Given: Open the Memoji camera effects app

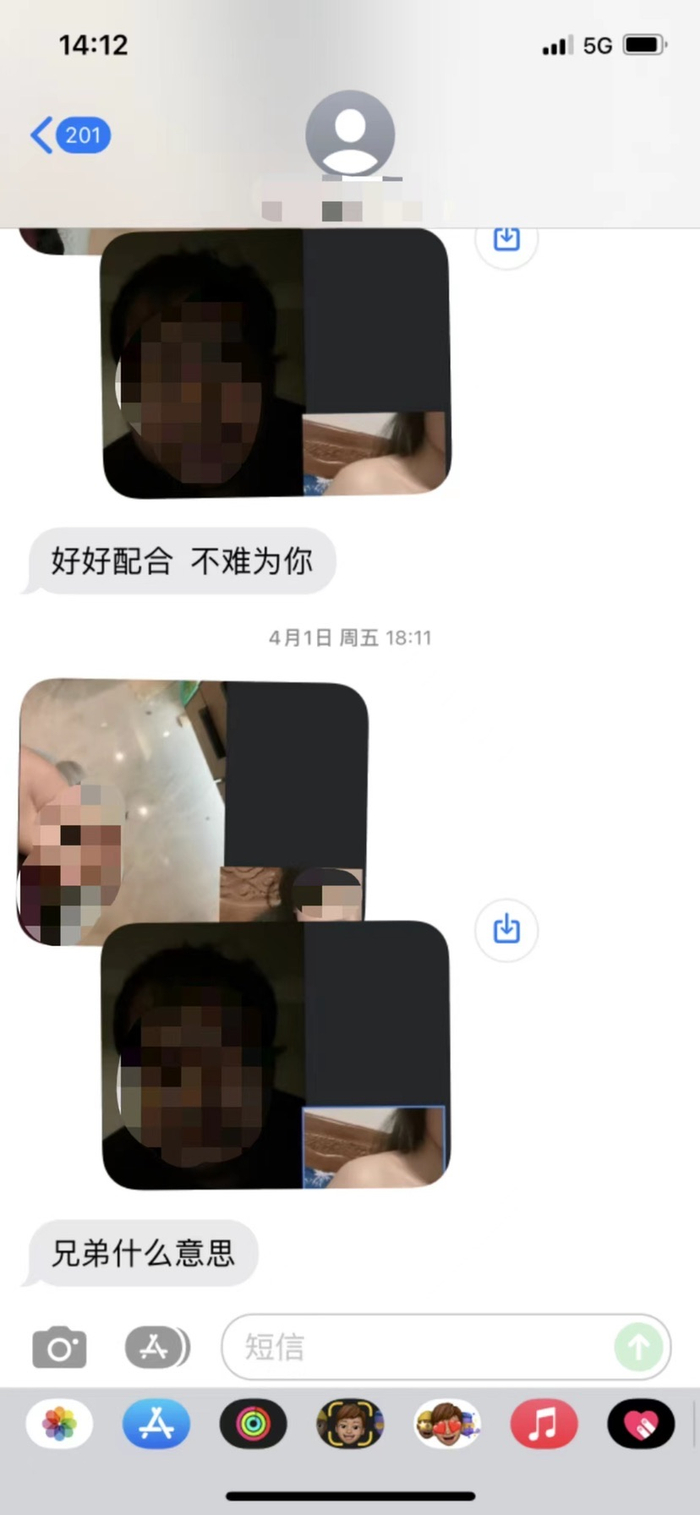Looking at the screenshot, I should coord(350,1424).
